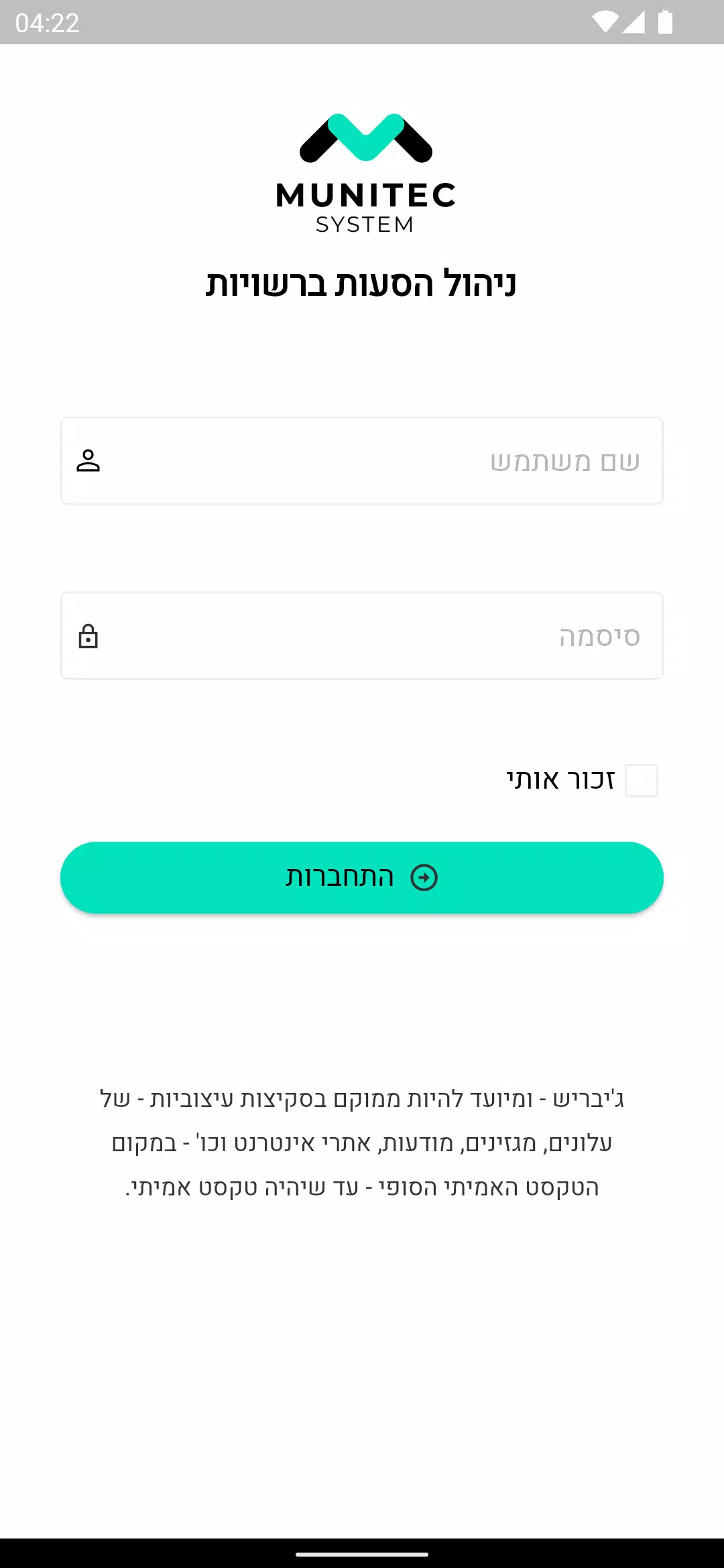Focus the password field (סיסמה)
724x1568 pixels.
tap(362, 635)
